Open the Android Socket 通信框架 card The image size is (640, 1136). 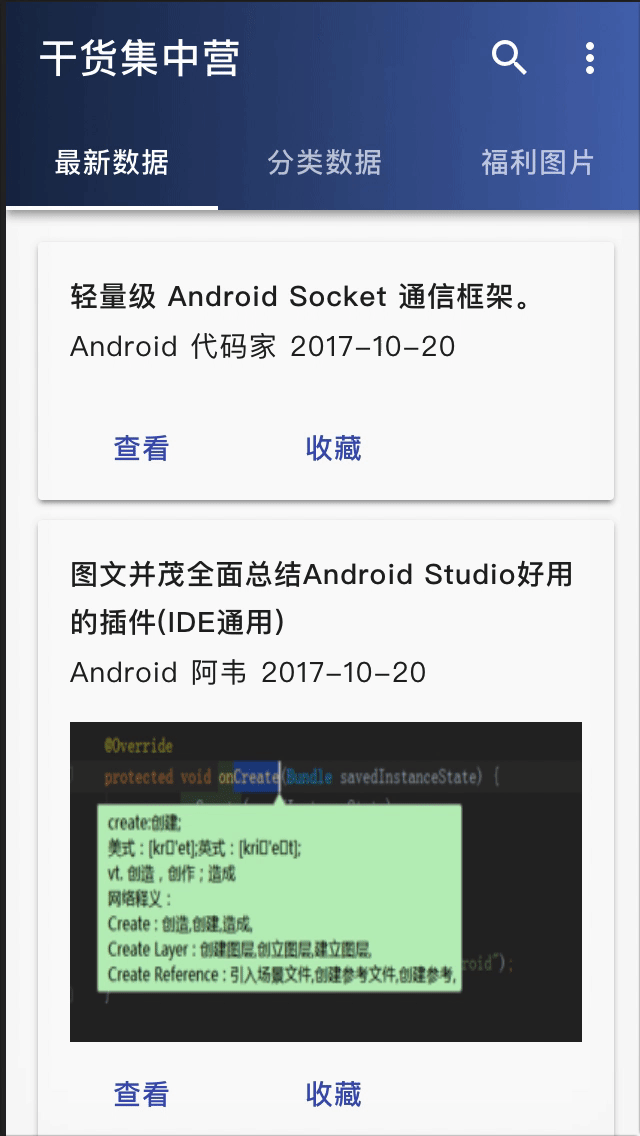(325, 320)
